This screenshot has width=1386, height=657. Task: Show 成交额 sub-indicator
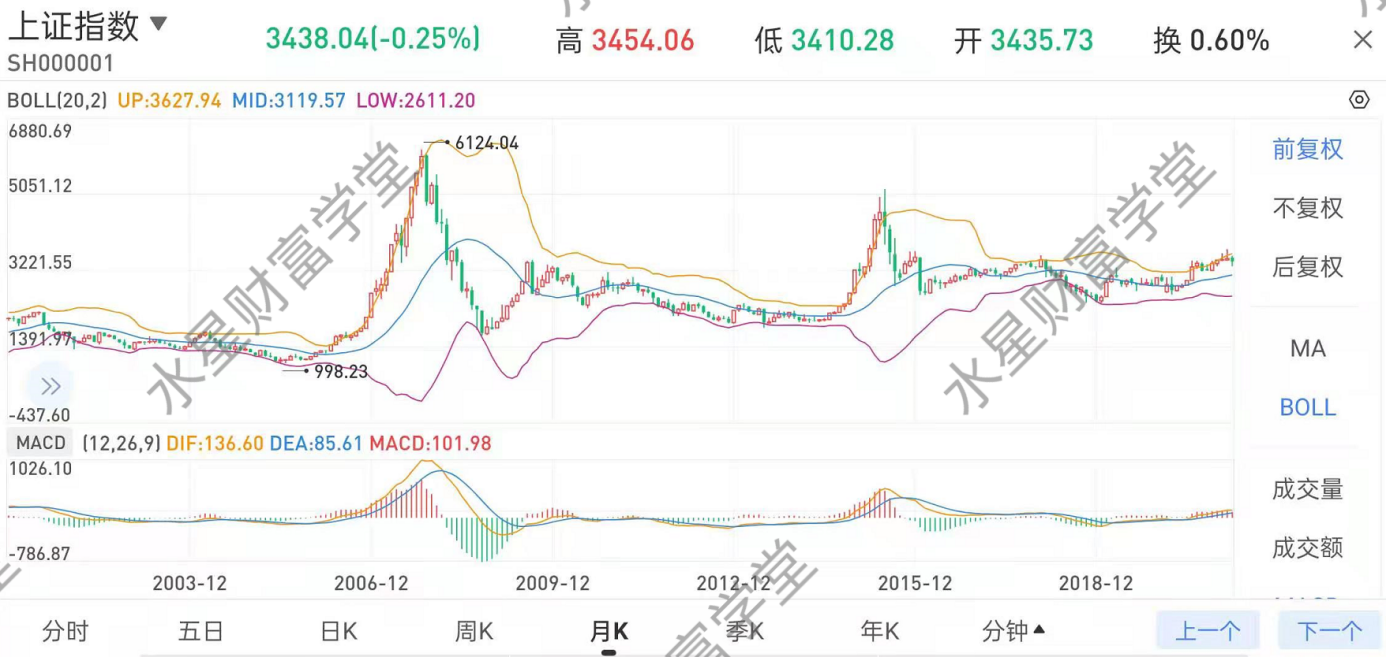(x=1307, y=548)
